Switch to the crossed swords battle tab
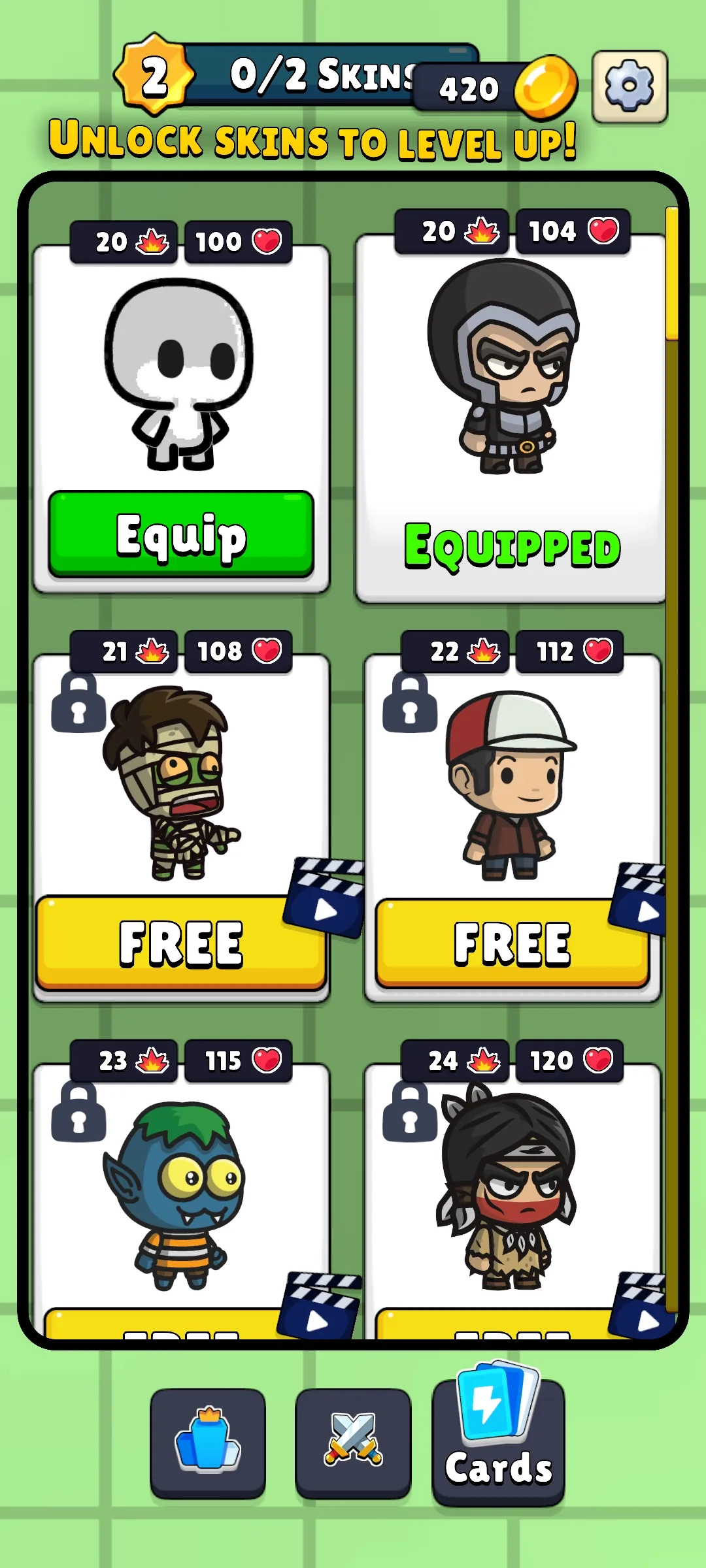This screenshot has width=706, height=1568. [353, 1443]
